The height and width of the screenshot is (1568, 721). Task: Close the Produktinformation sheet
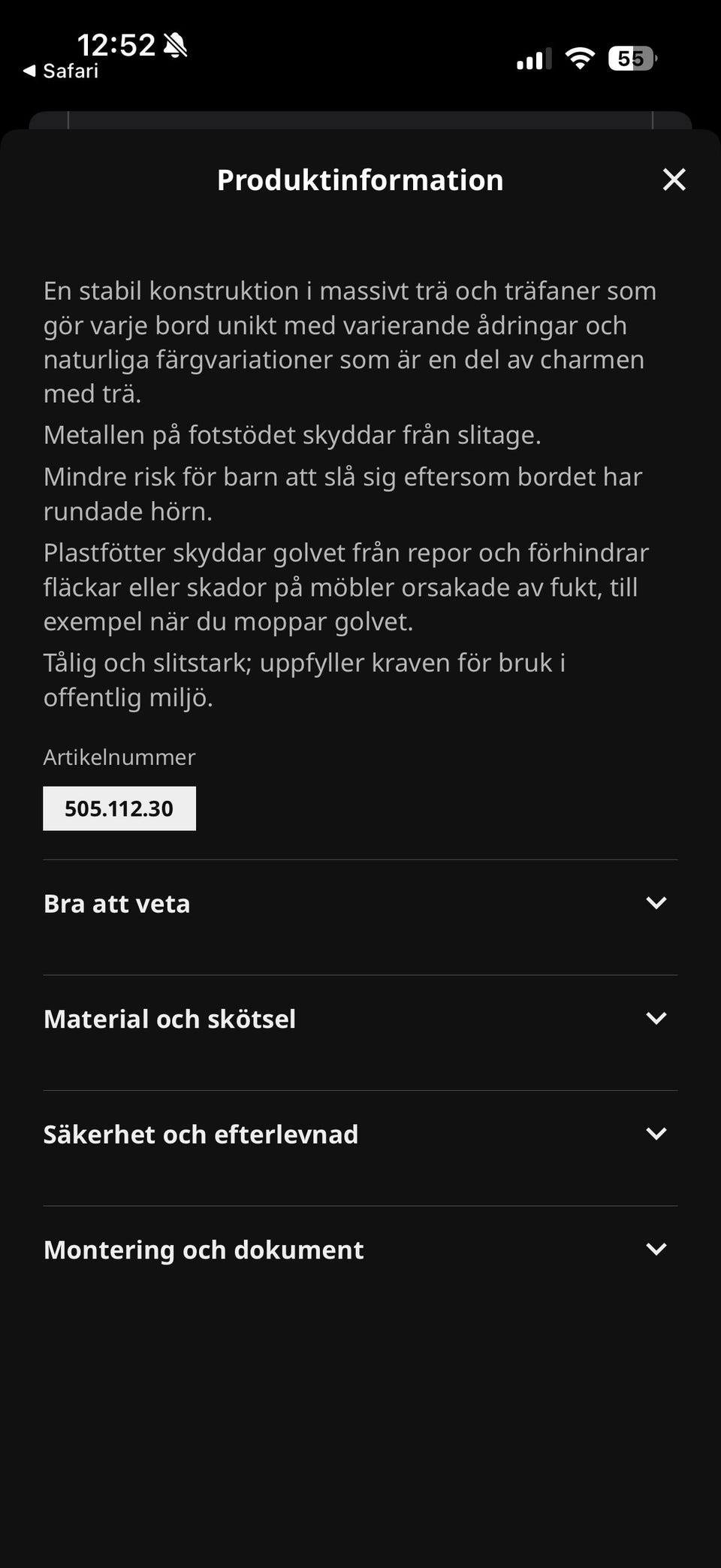tap(674, 180)
